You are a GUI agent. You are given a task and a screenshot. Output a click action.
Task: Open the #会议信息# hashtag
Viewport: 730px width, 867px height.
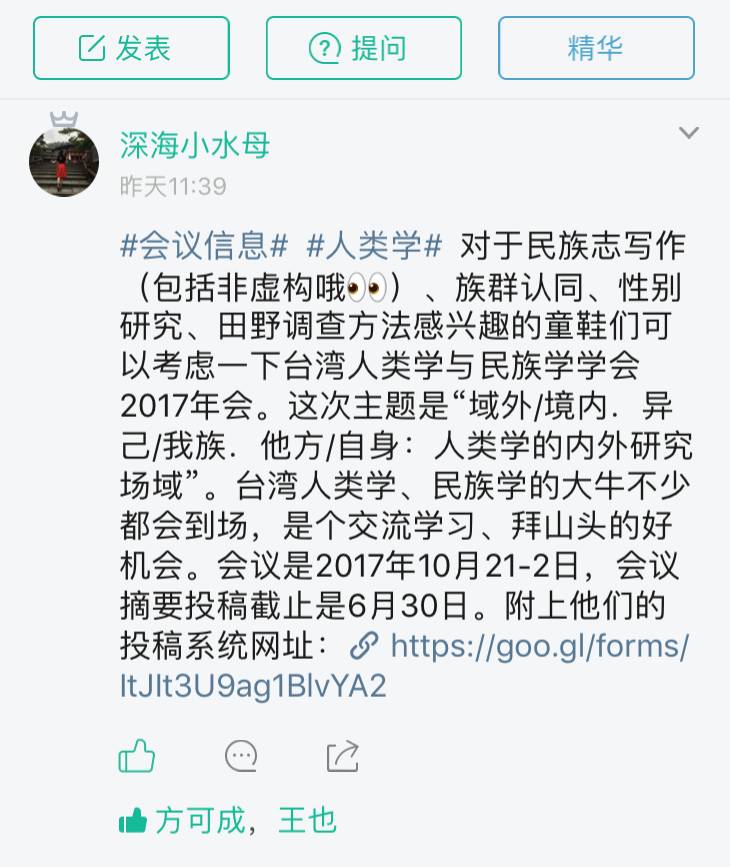205,244
